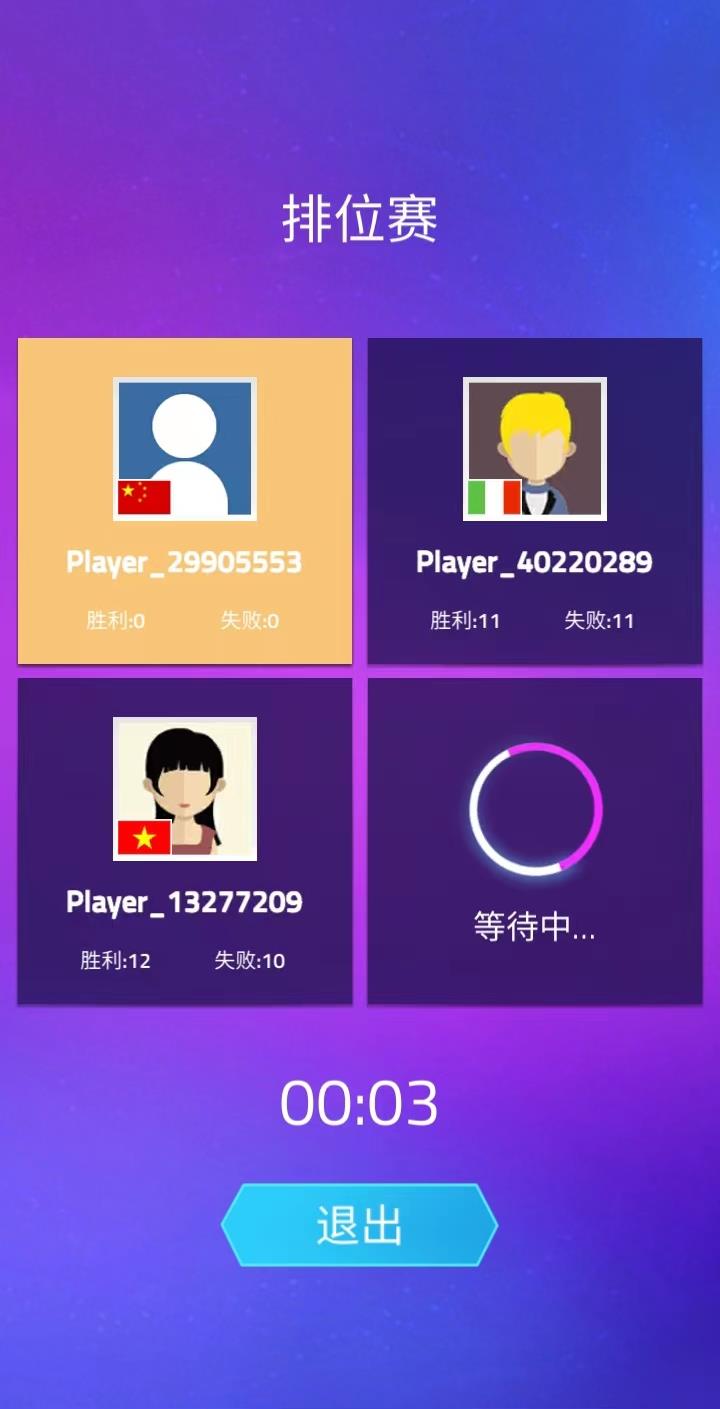Image resolution: width=720 pixels, height=1409 pixels.
Task: Open Player_29905553's player card
Action: point(185,500)
